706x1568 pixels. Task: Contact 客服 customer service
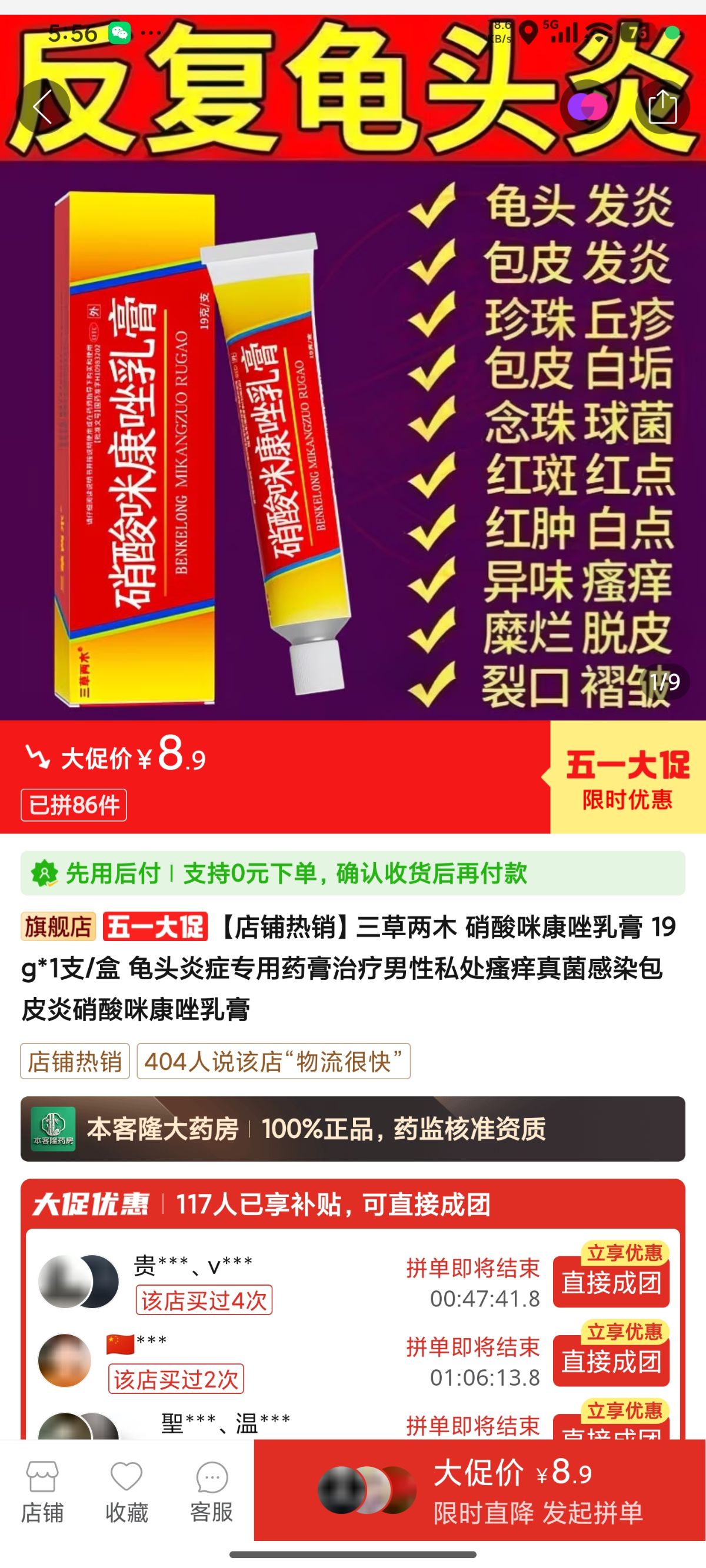pyautogui.click(x=211, y=1493)
